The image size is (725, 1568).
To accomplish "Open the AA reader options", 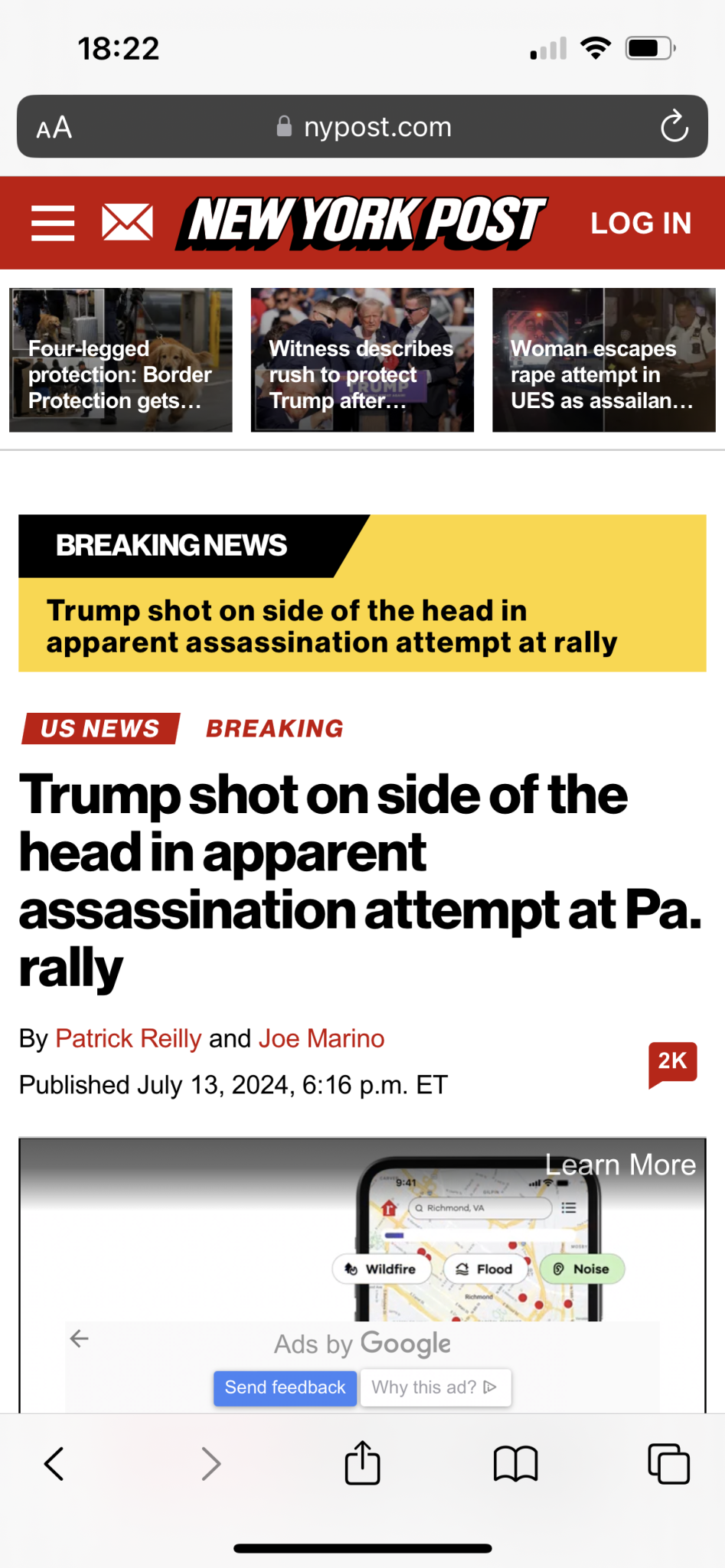I will pyautogui.click(x=54, y=127).
